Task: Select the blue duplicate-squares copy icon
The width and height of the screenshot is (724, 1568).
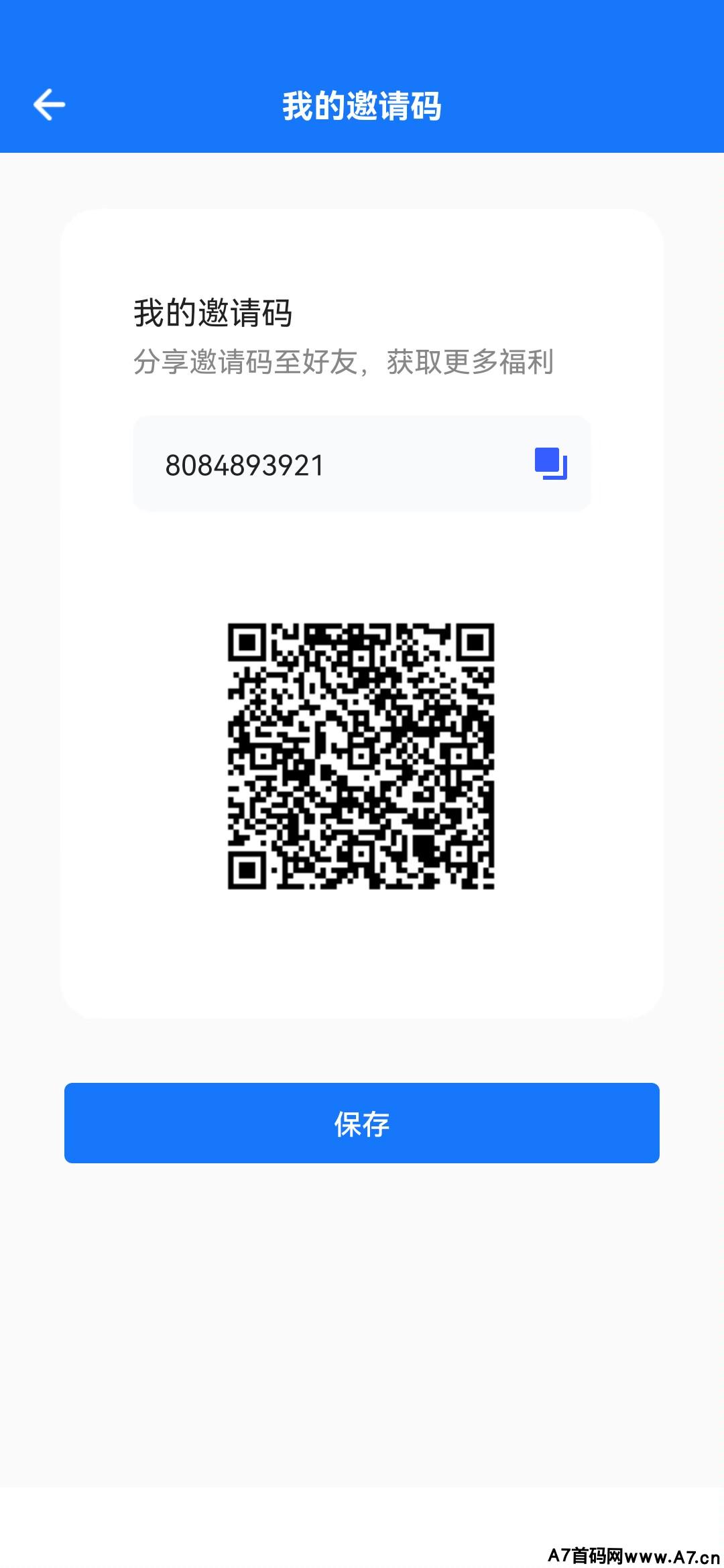Action: tap(548, 464)
